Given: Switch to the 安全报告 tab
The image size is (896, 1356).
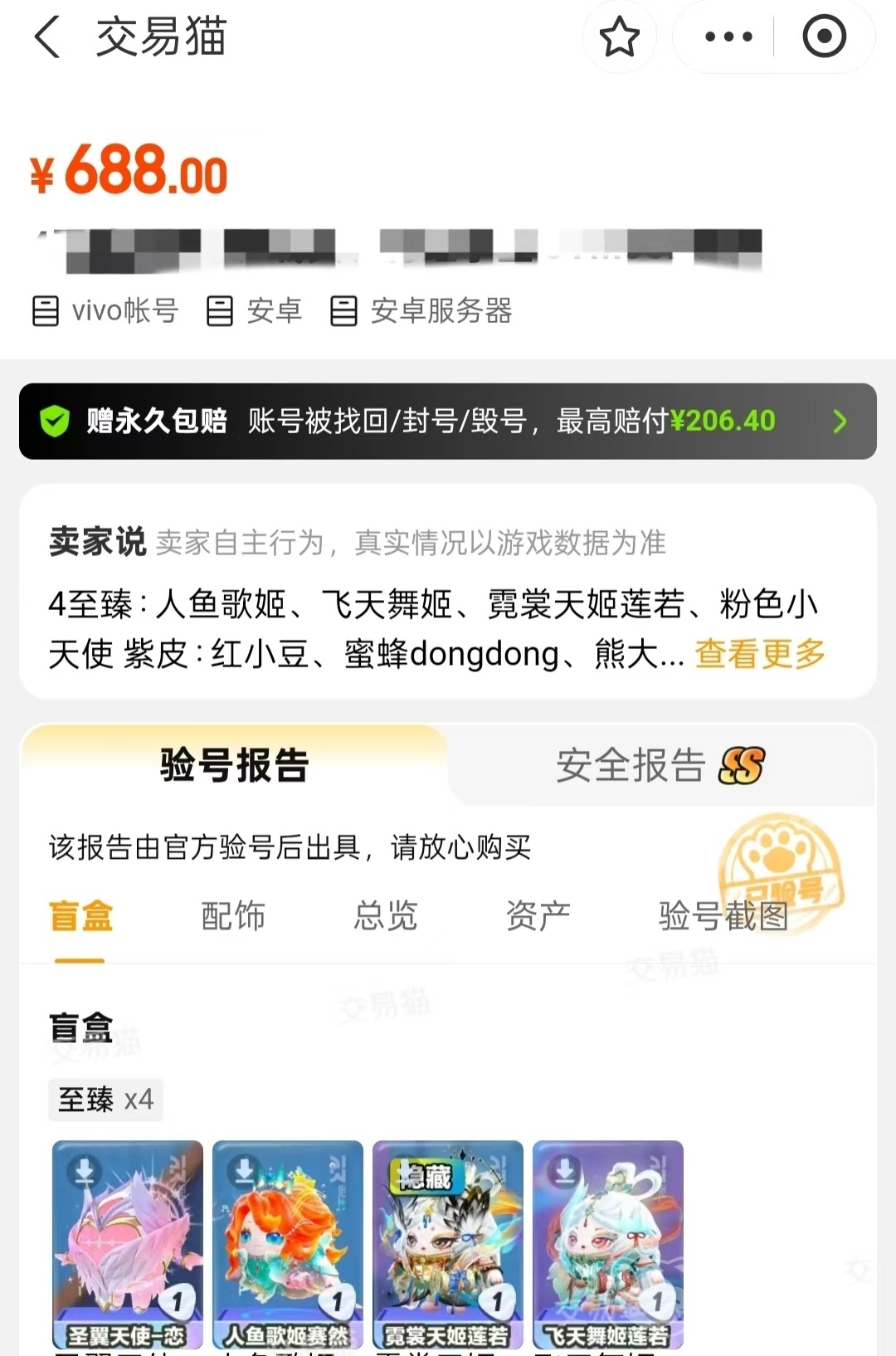Looking at the screenshot, I should (x=660, y=765).
